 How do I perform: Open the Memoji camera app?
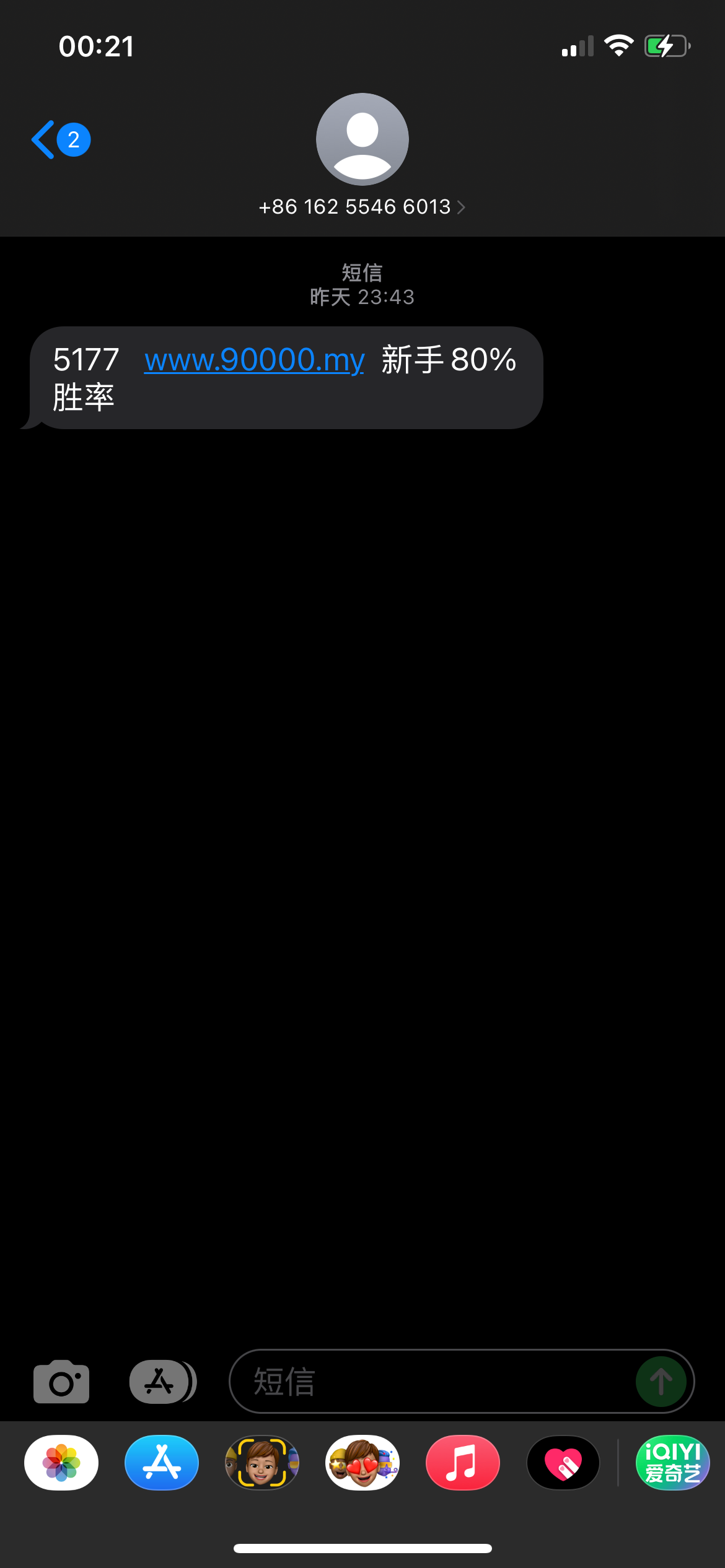(262, 1463)
